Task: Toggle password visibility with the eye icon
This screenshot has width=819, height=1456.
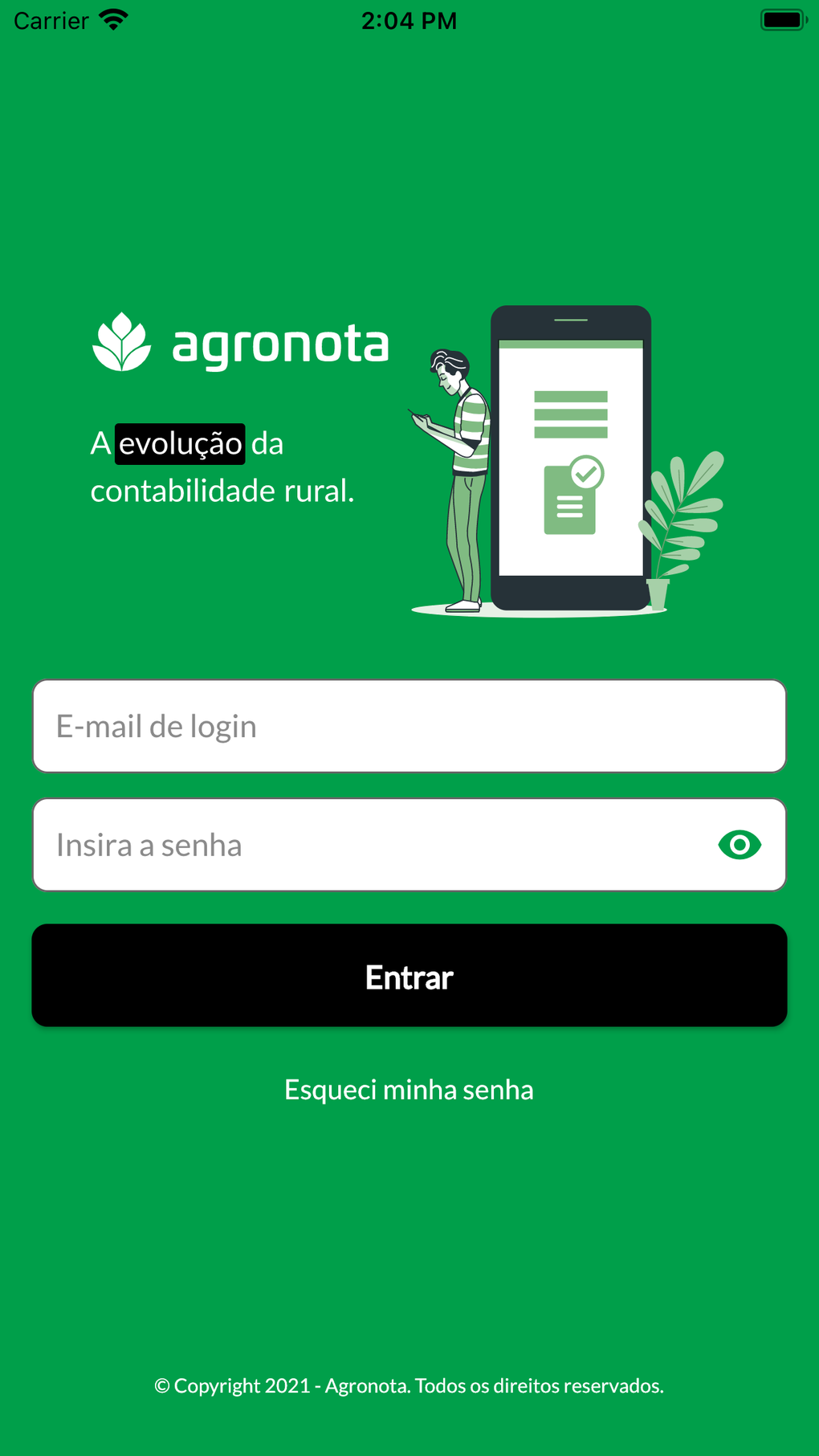Action: point(740,845)
